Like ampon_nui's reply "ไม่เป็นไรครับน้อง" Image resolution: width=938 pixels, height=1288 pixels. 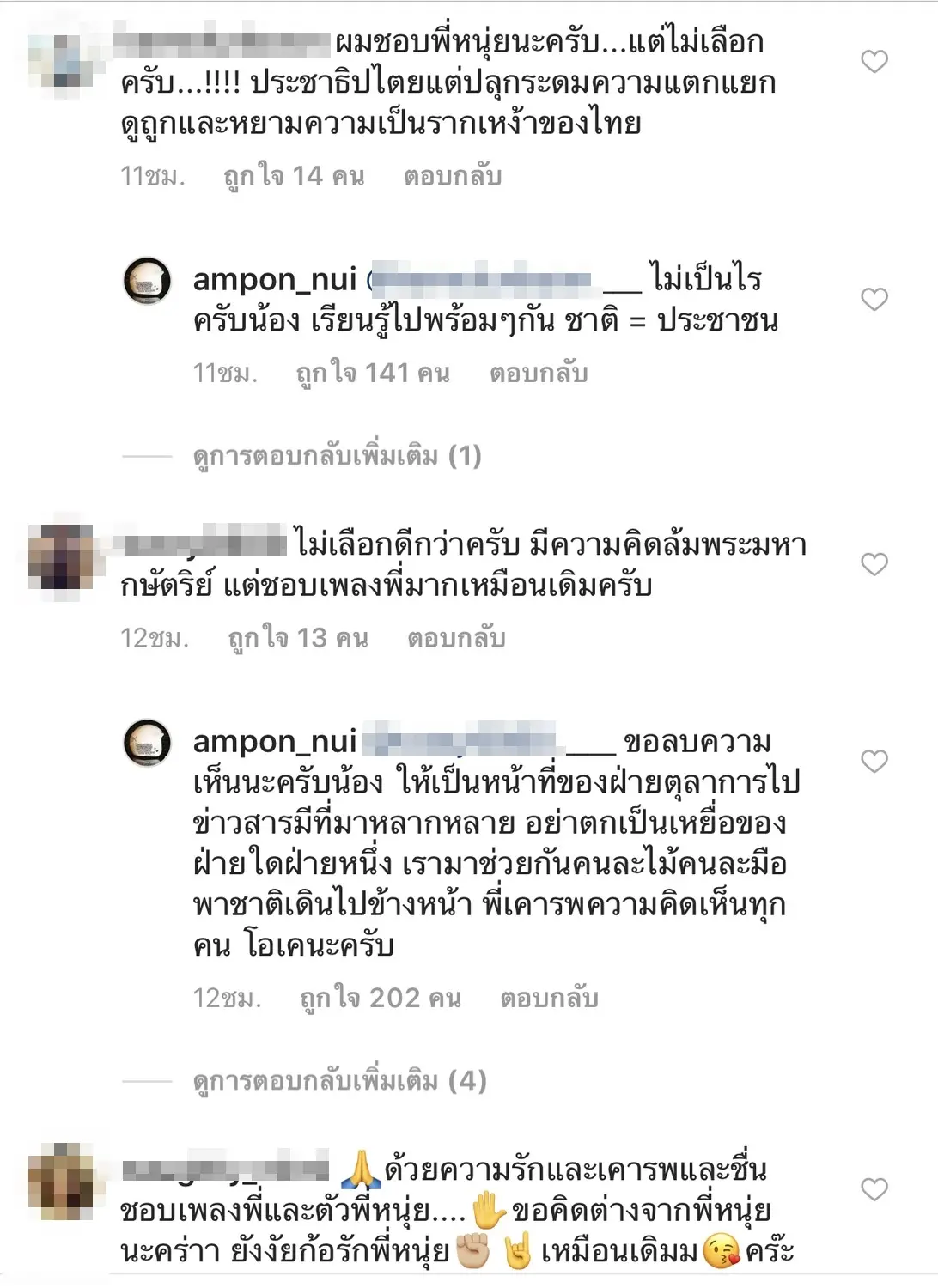click(x=874, y=300)
